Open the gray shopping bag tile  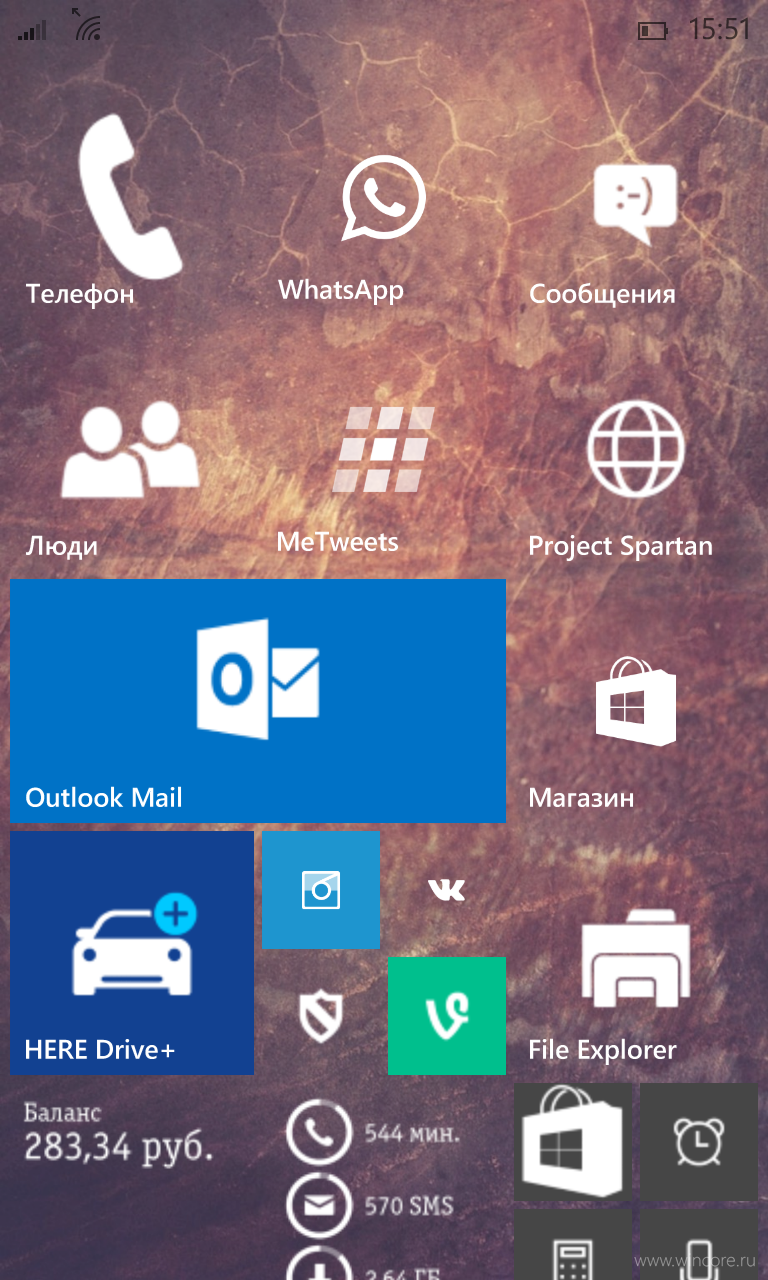(x=573, y=1142)
